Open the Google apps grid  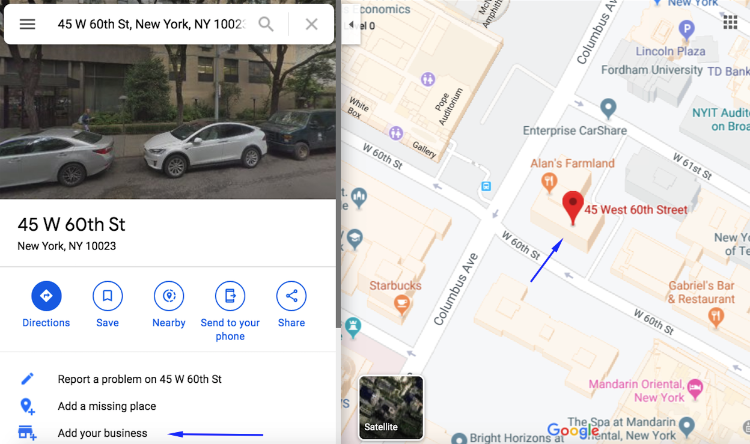[x=730, y=22]
